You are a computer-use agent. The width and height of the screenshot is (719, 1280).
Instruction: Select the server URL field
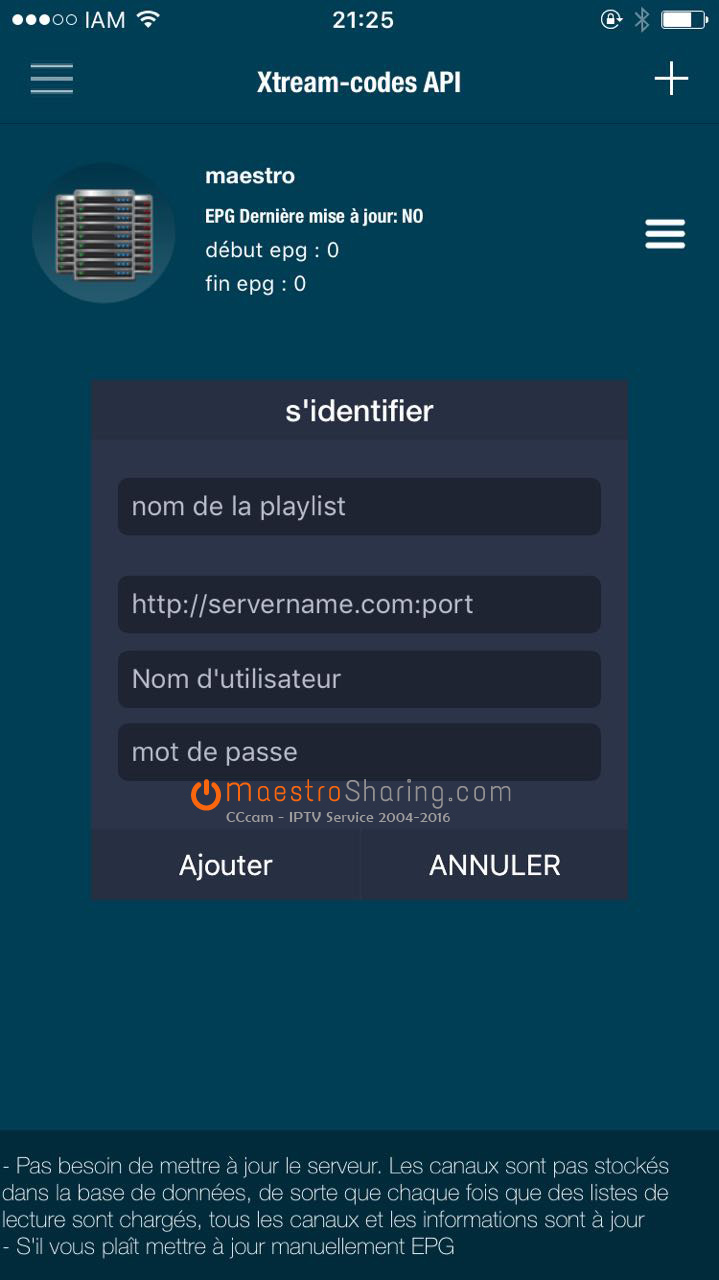tap(359, 604)
